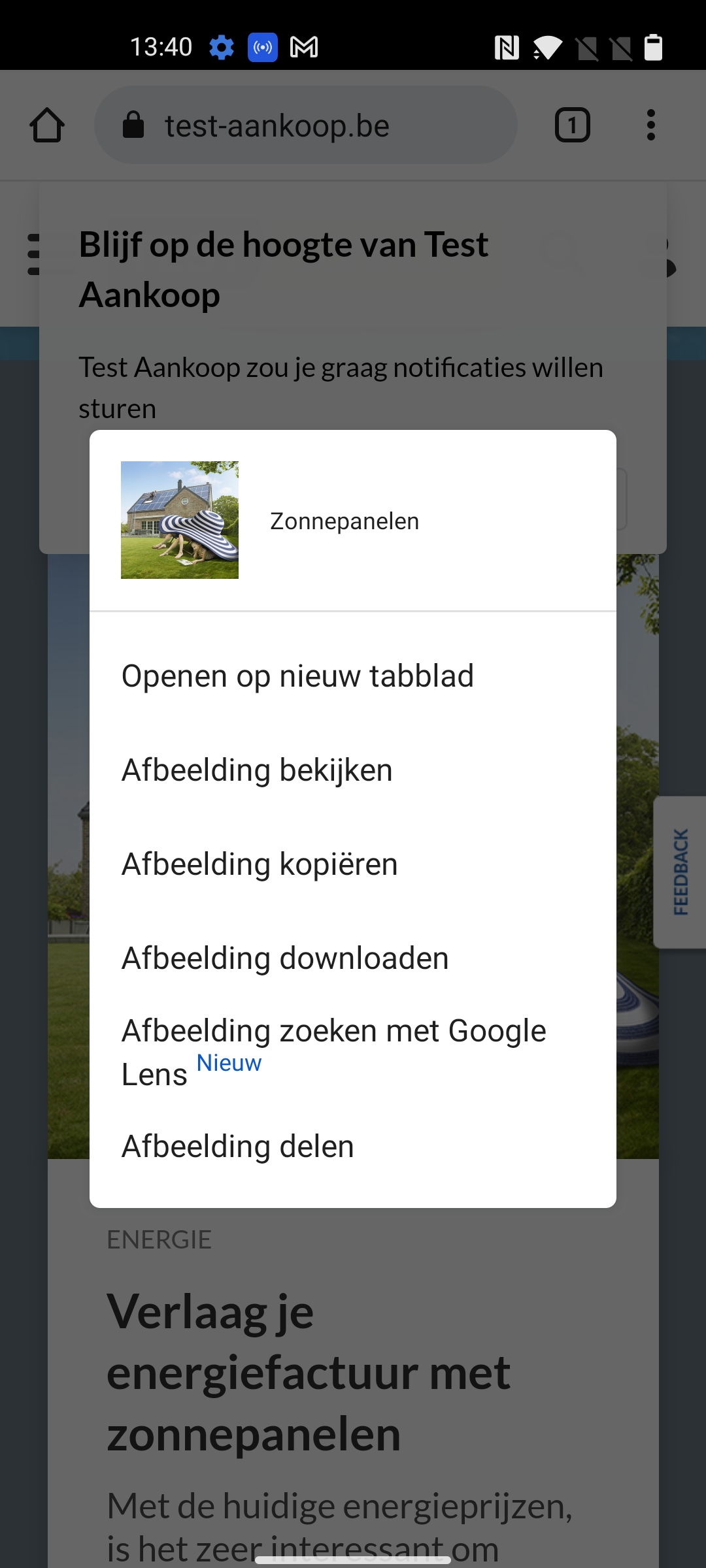Select Openen op nieuw tabblad
706x1568 pixels.
click(x=297, y=676)
